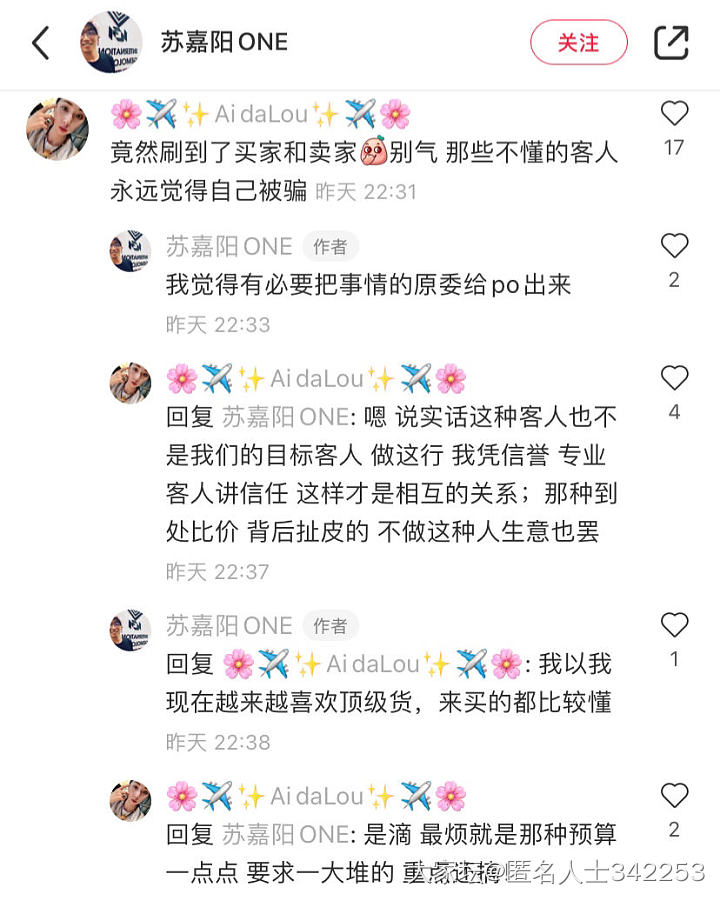Like the author's reply posted at 22:38

pyautogui.click(x=674, y=625)
